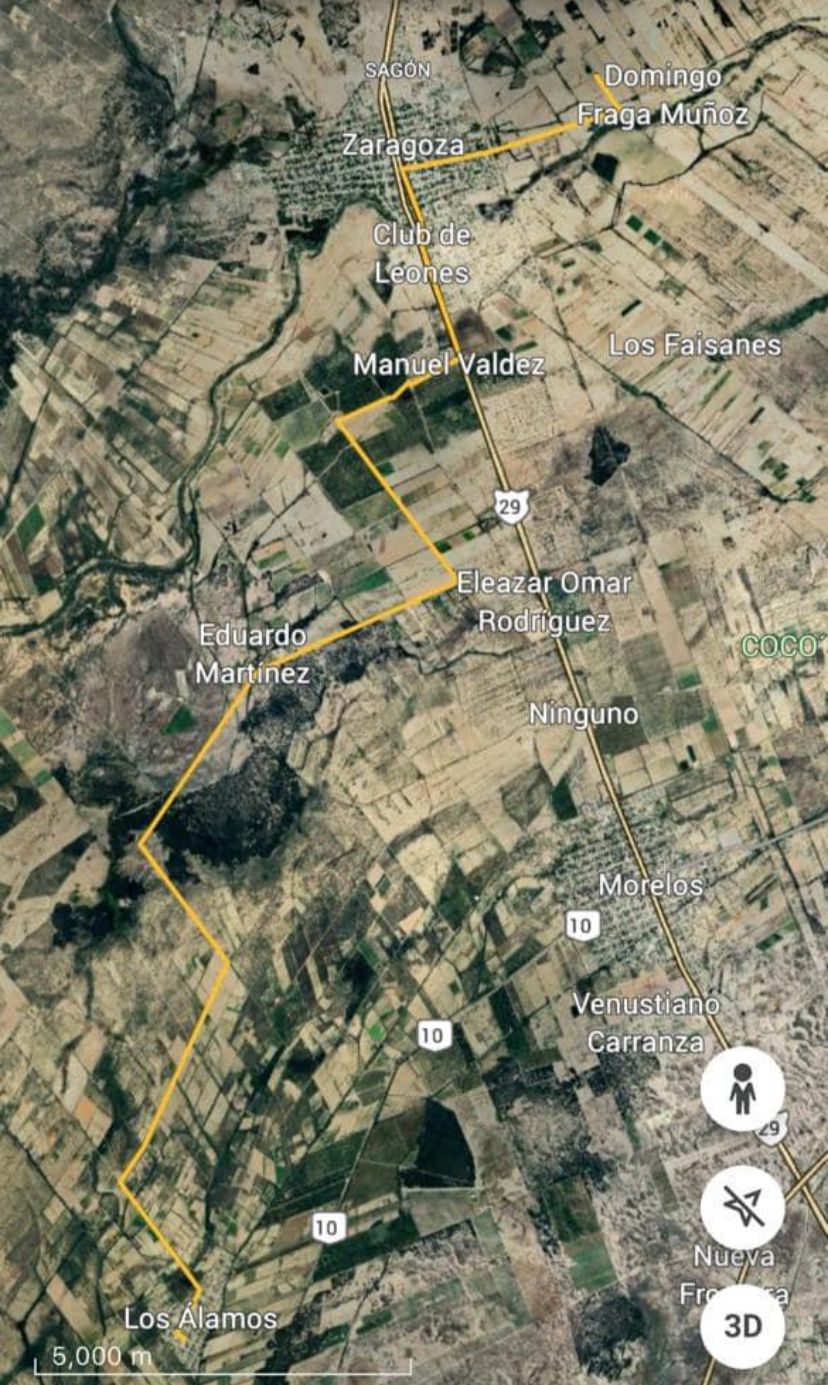
Task: Tap the compass orientation button
Action: (x=742, y=1207)
